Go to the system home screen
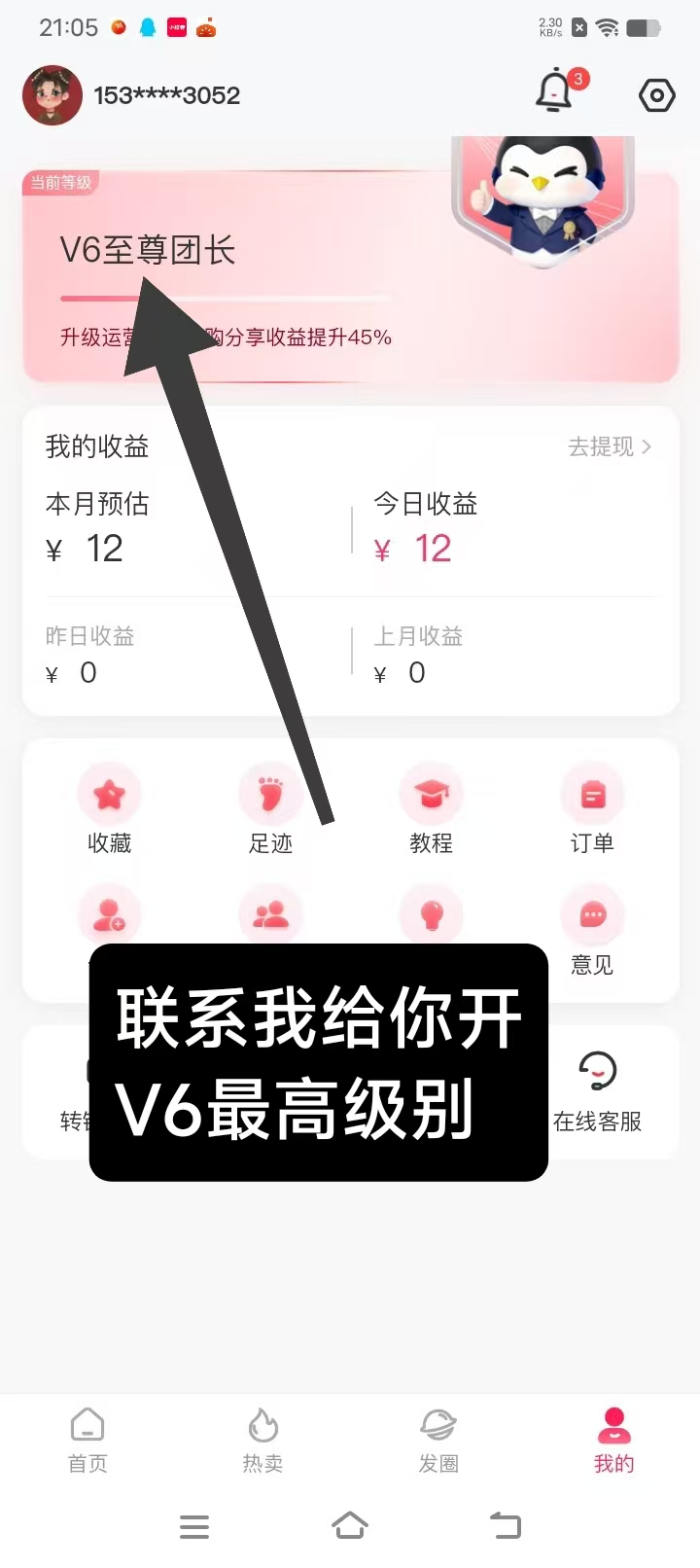Screen dimensions: 700x1568 350,1525
